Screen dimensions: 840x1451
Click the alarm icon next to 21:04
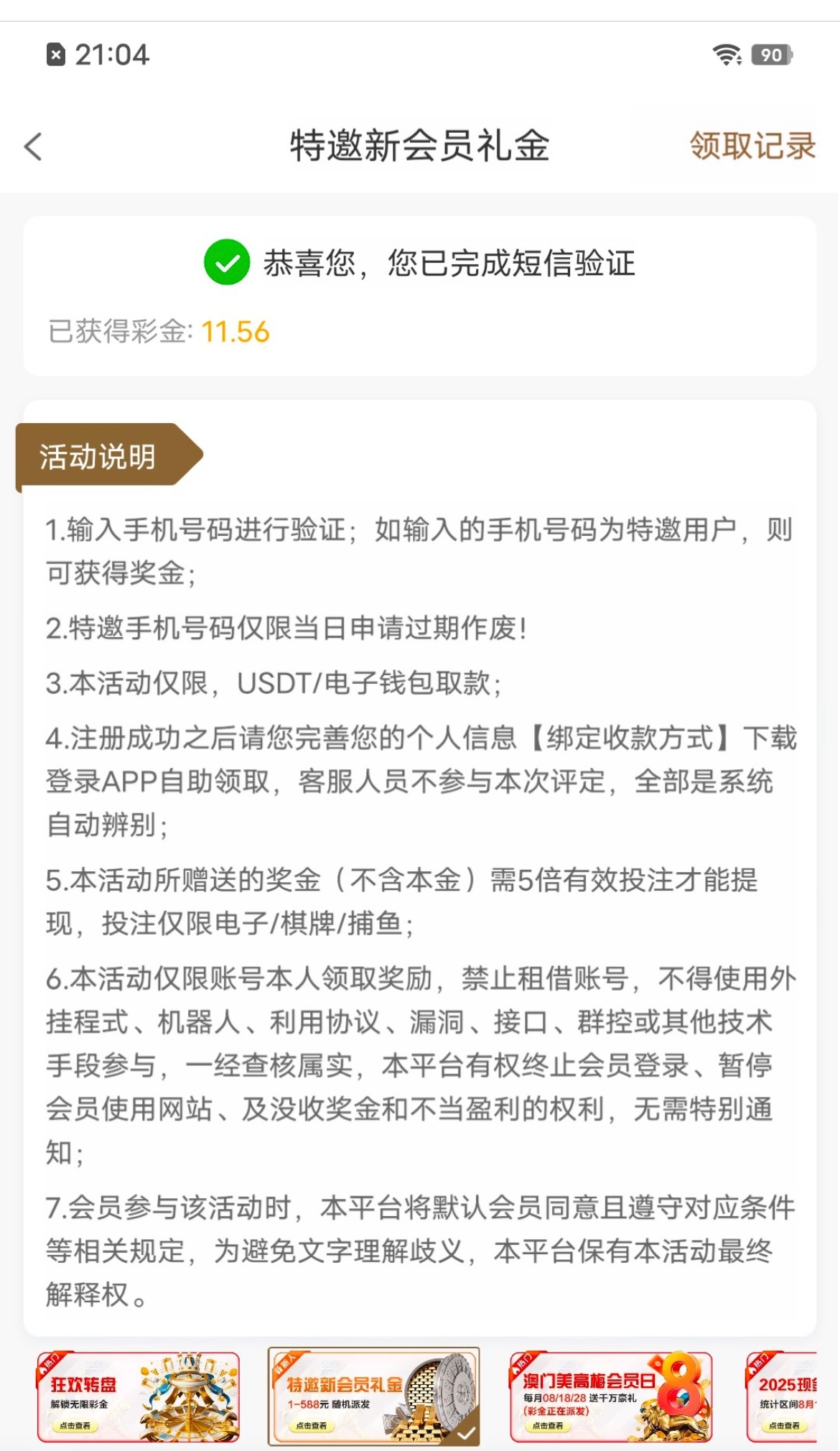[56, 55]
